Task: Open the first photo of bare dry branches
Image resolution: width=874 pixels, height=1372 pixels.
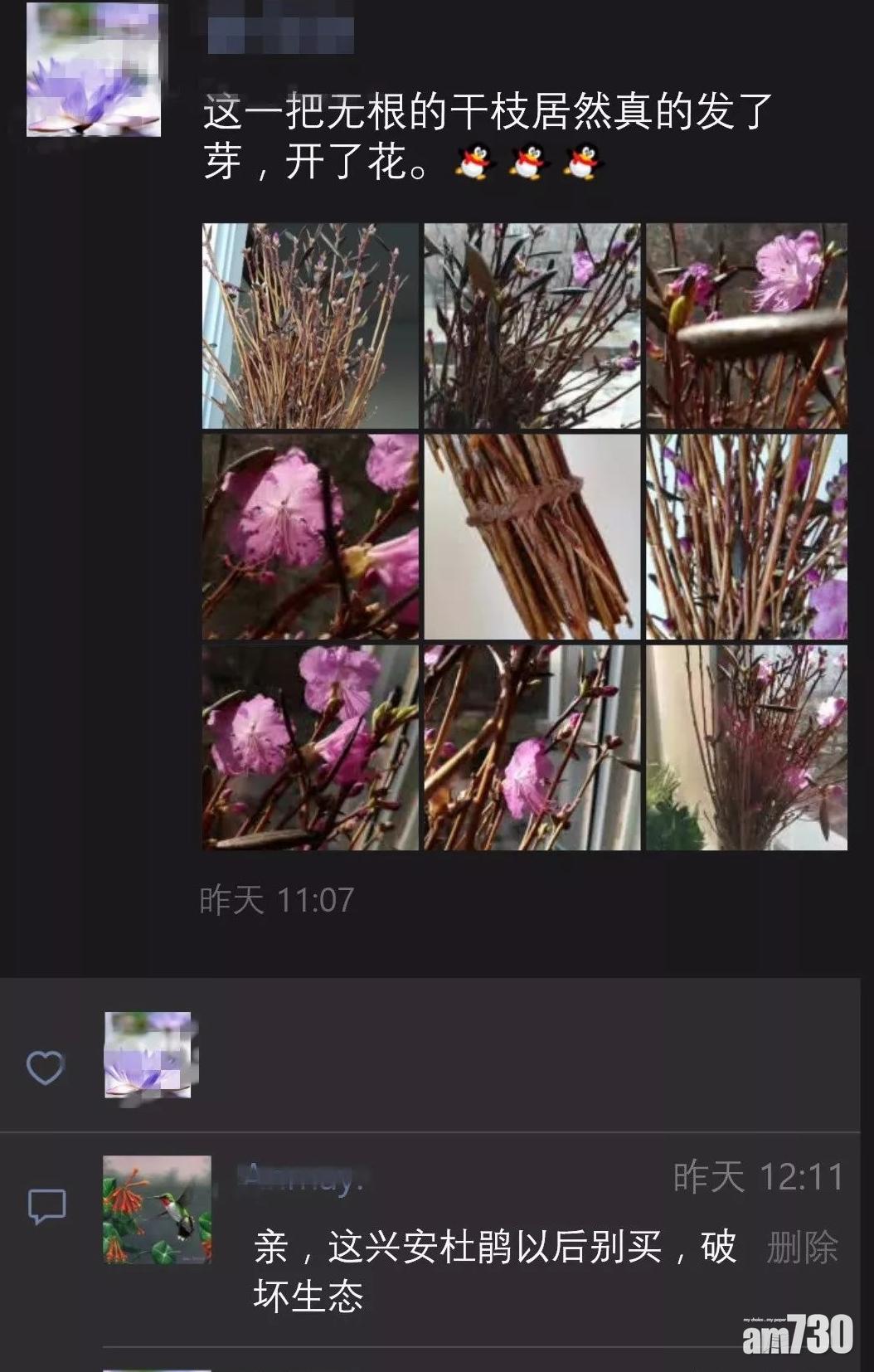Action: pyautogui.click(x=310, y=325)
